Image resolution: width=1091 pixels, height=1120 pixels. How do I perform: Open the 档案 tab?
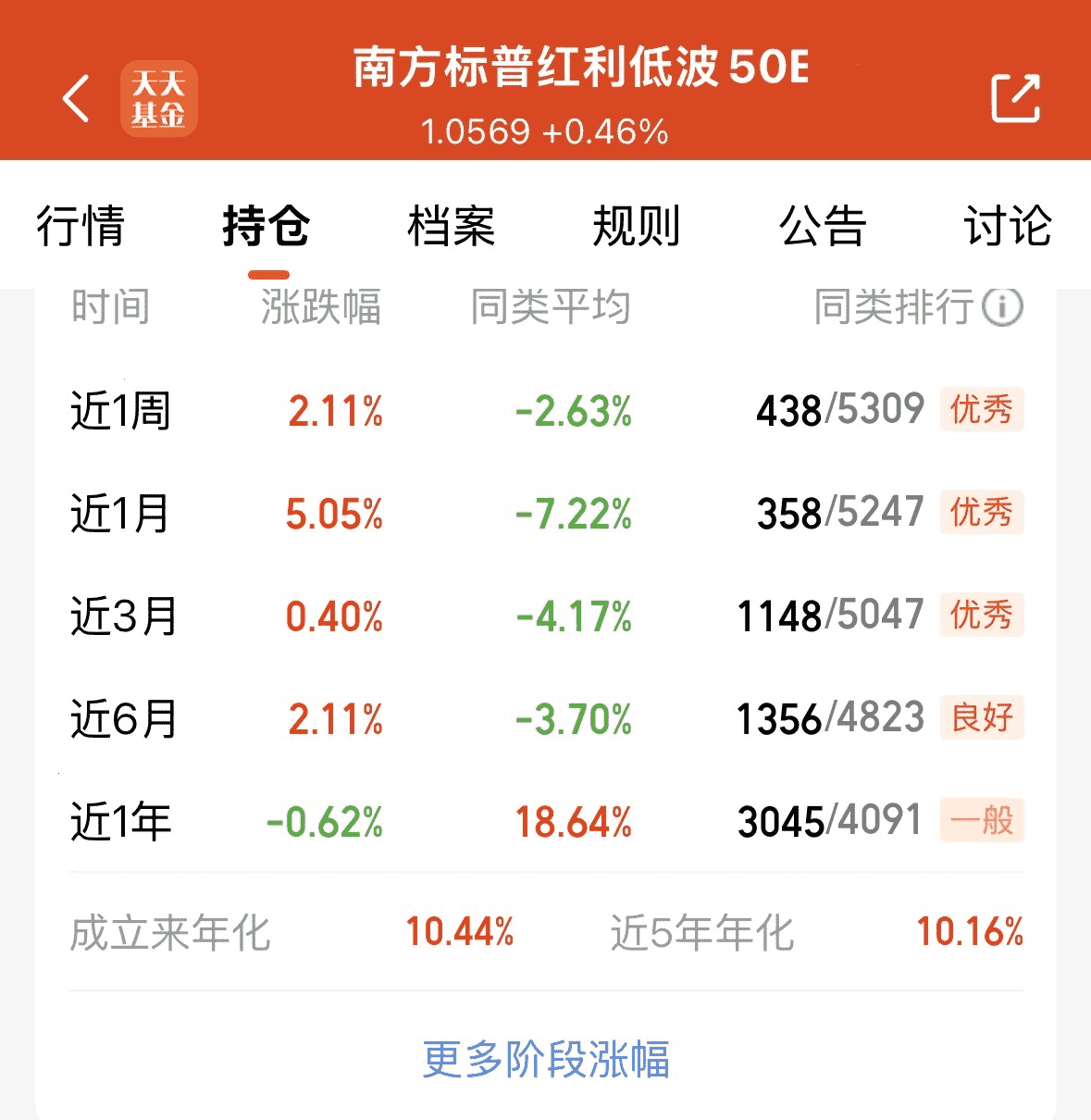click(452, 226)
